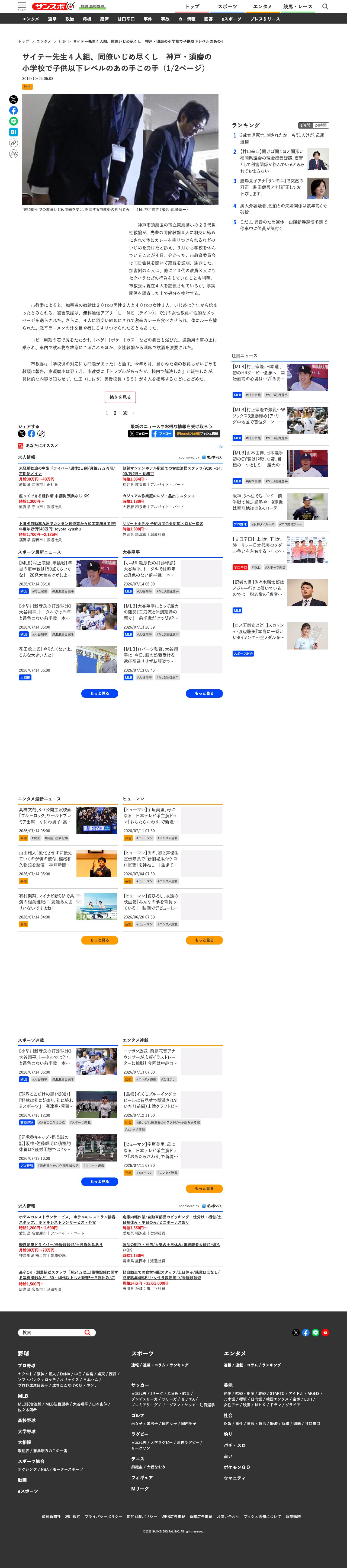Share article via LINE side icon
Image resolution: width=347 pixels, height=1568 pixels.
[x=13, y=121]
